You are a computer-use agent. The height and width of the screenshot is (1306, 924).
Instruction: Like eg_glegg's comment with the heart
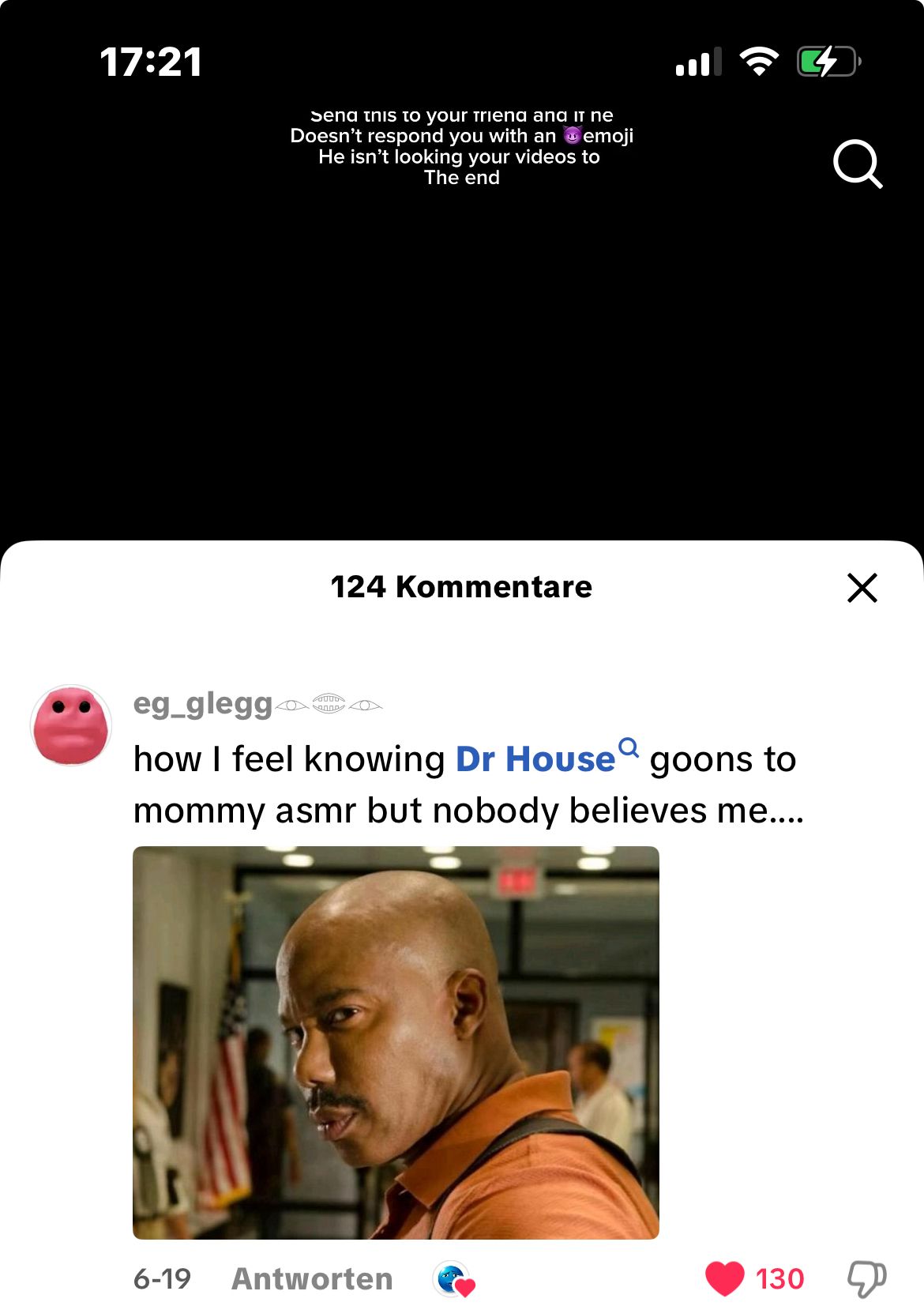tap(724, 1278)
